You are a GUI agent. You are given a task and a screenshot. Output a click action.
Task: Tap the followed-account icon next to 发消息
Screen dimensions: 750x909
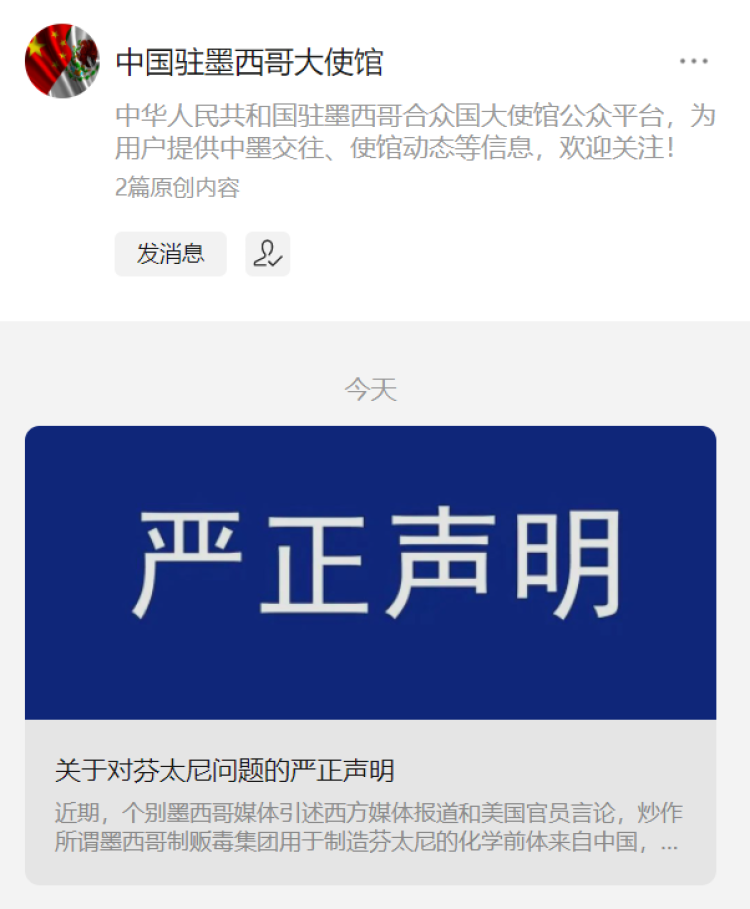pos(267,254)
